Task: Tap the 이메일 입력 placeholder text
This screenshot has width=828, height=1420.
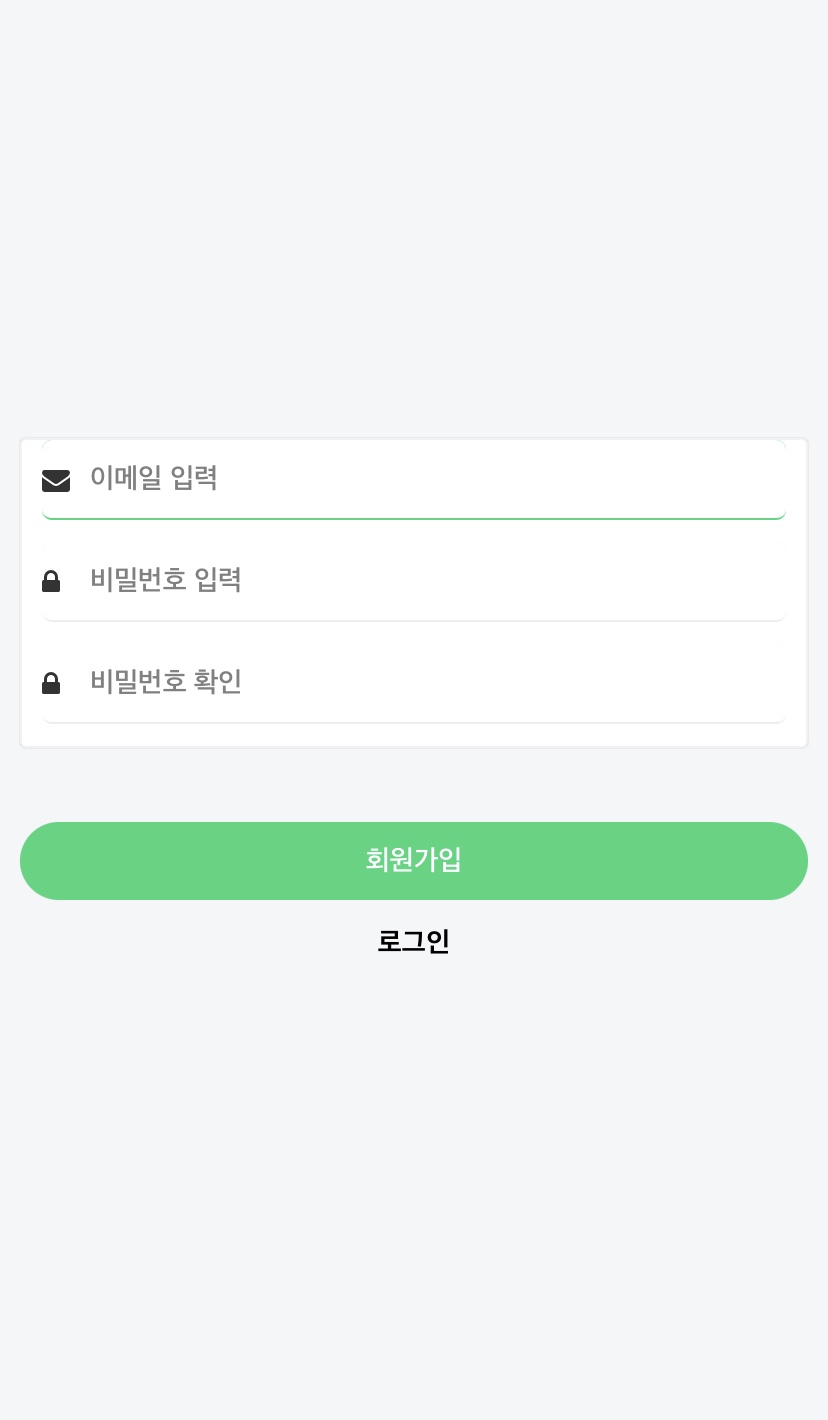Action: click(x=154, y=479)
